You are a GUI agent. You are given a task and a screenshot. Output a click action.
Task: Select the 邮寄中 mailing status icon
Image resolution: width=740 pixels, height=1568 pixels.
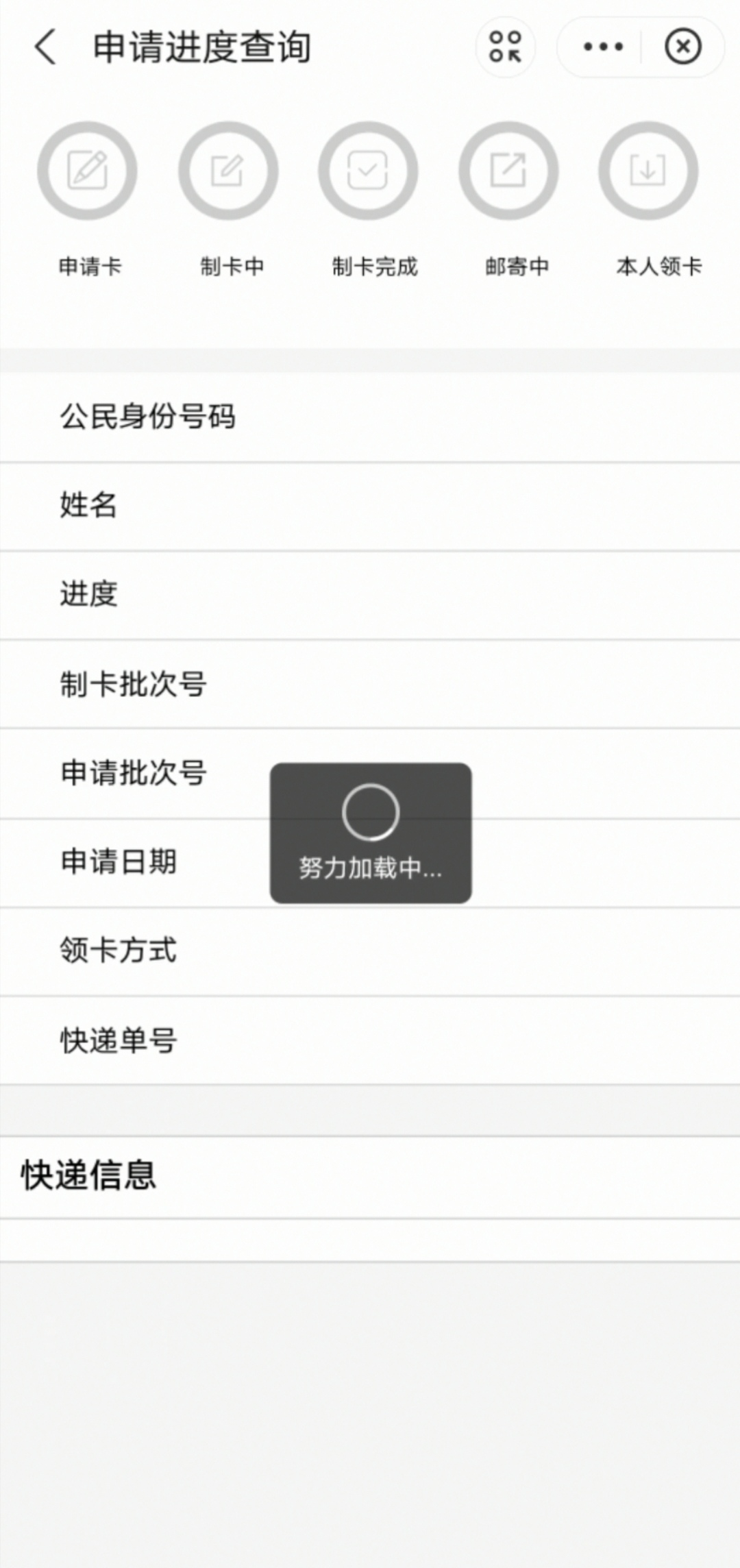click(x=508, y=171)
